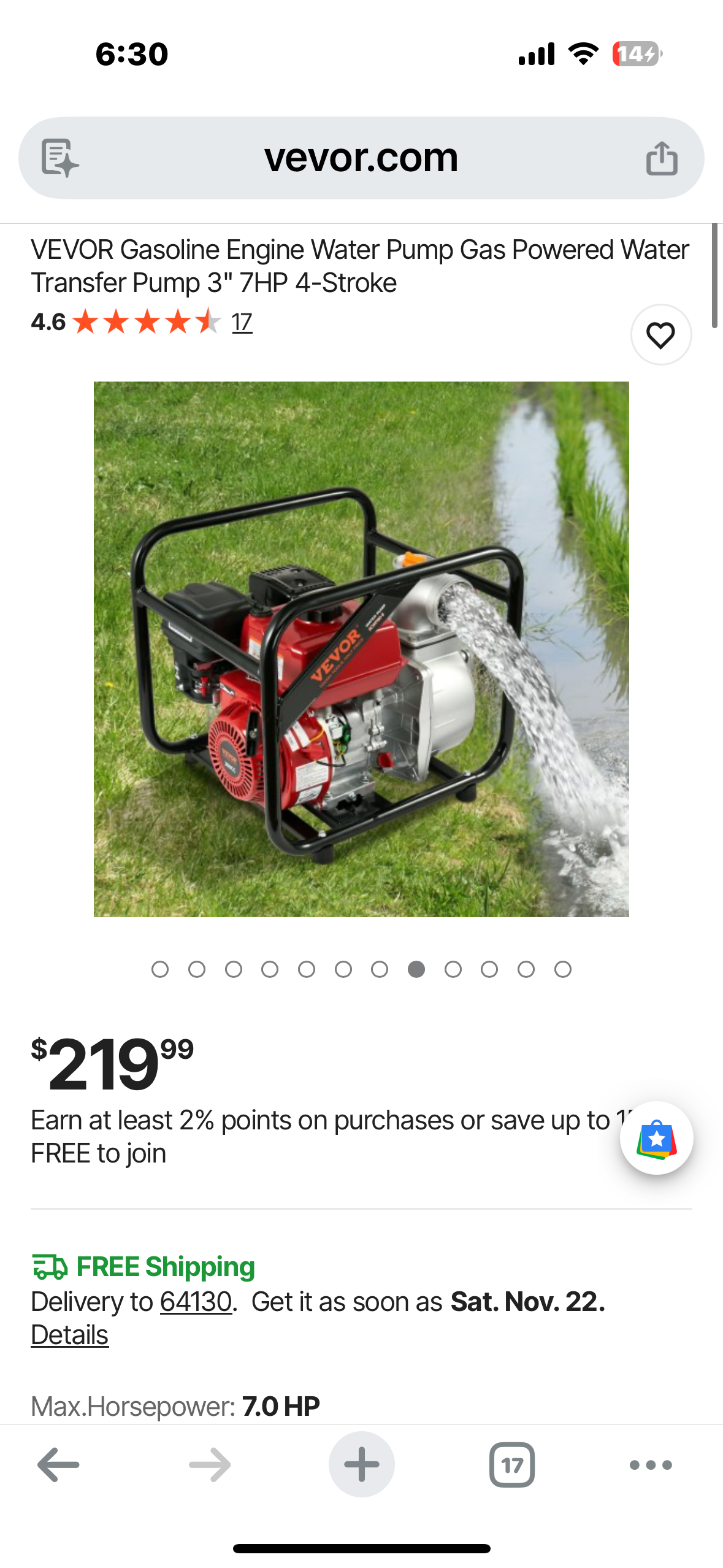Screen dimensions: 723x1568
Task: Open a new tab with the plus icon
Action: click(x=361, y=1466)
